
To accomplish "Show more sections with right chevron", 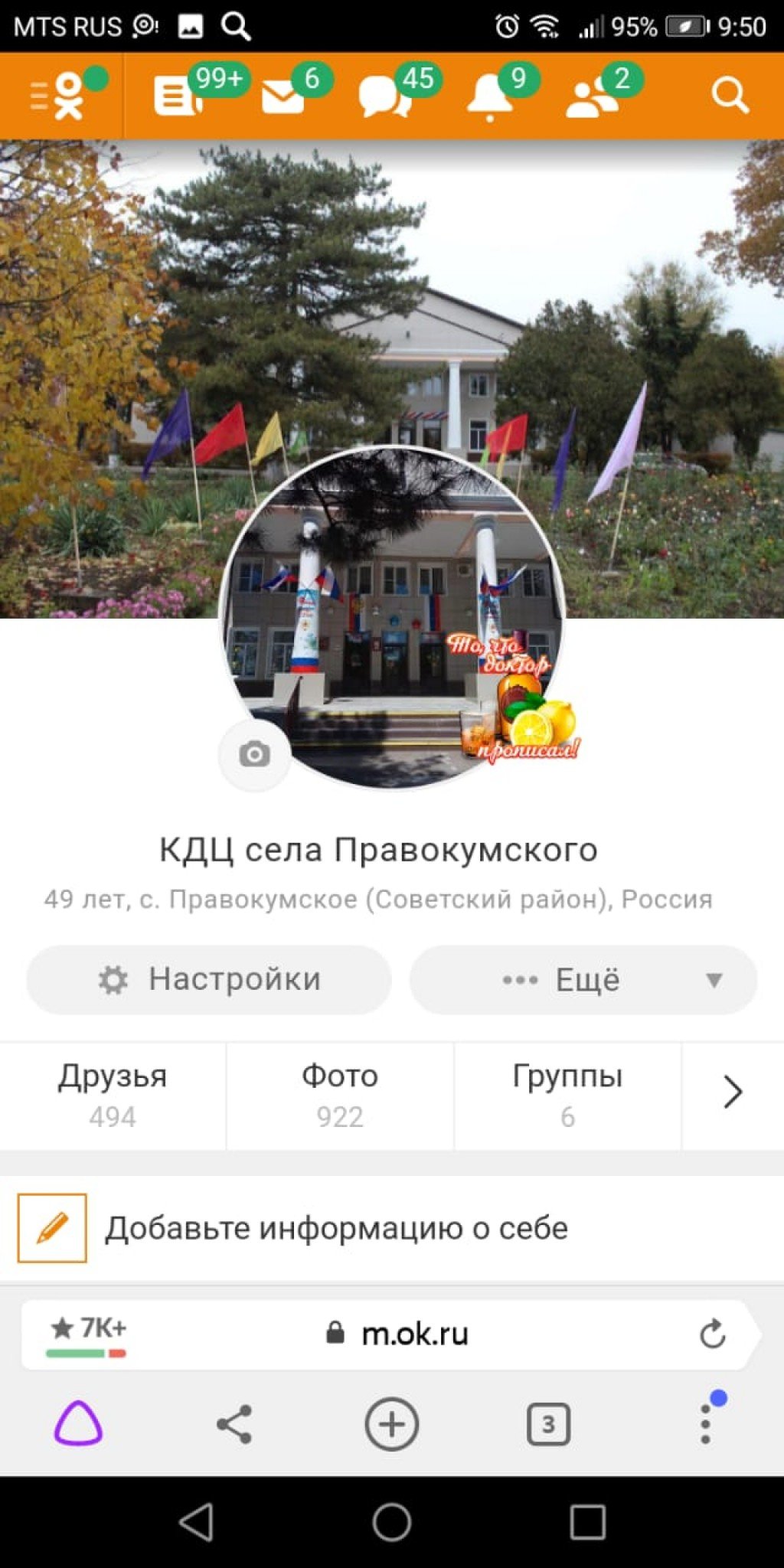I will pos(733,1093).
